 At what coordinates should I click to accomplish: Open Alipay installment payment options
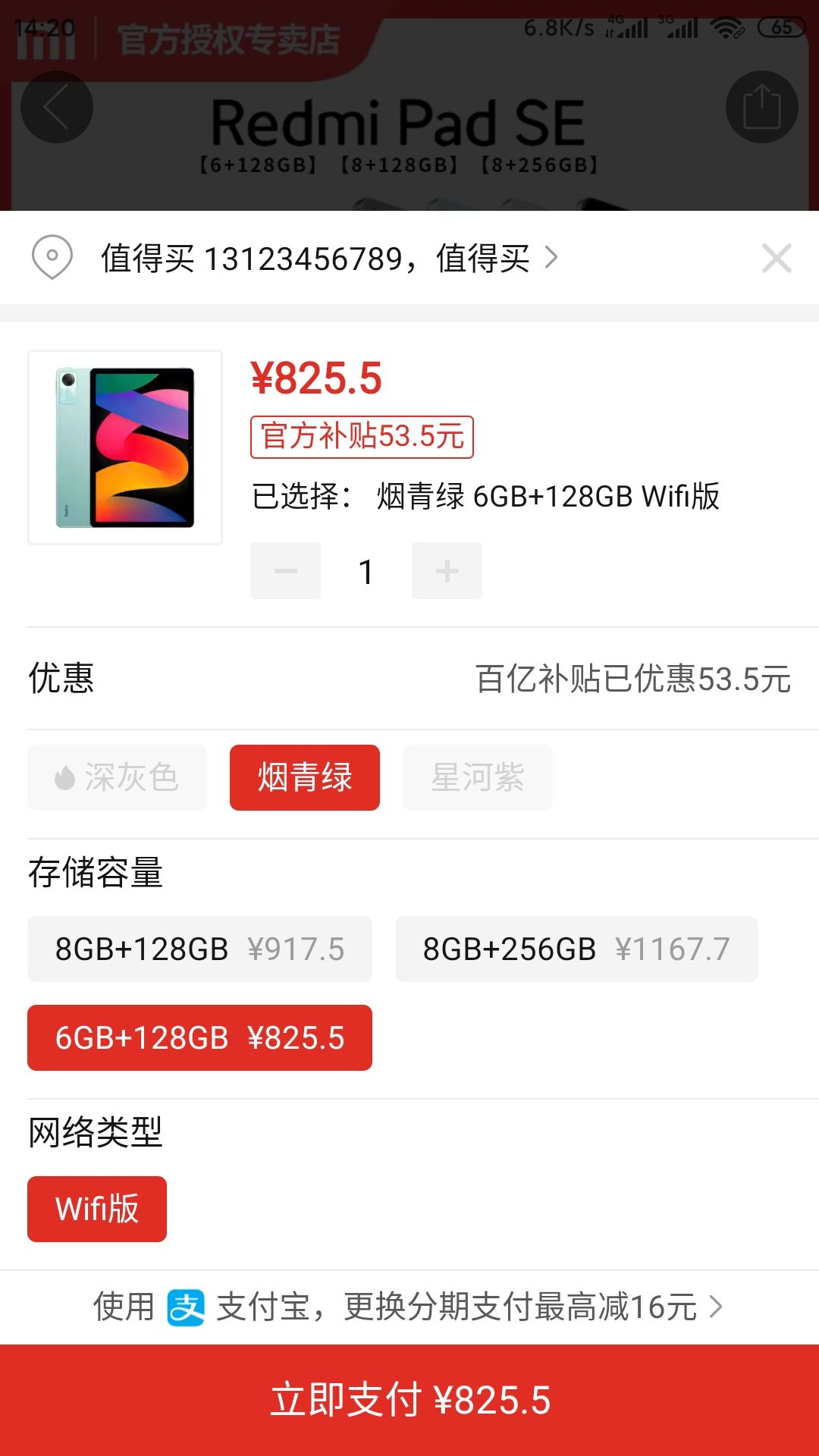[x=409, y=1307]
